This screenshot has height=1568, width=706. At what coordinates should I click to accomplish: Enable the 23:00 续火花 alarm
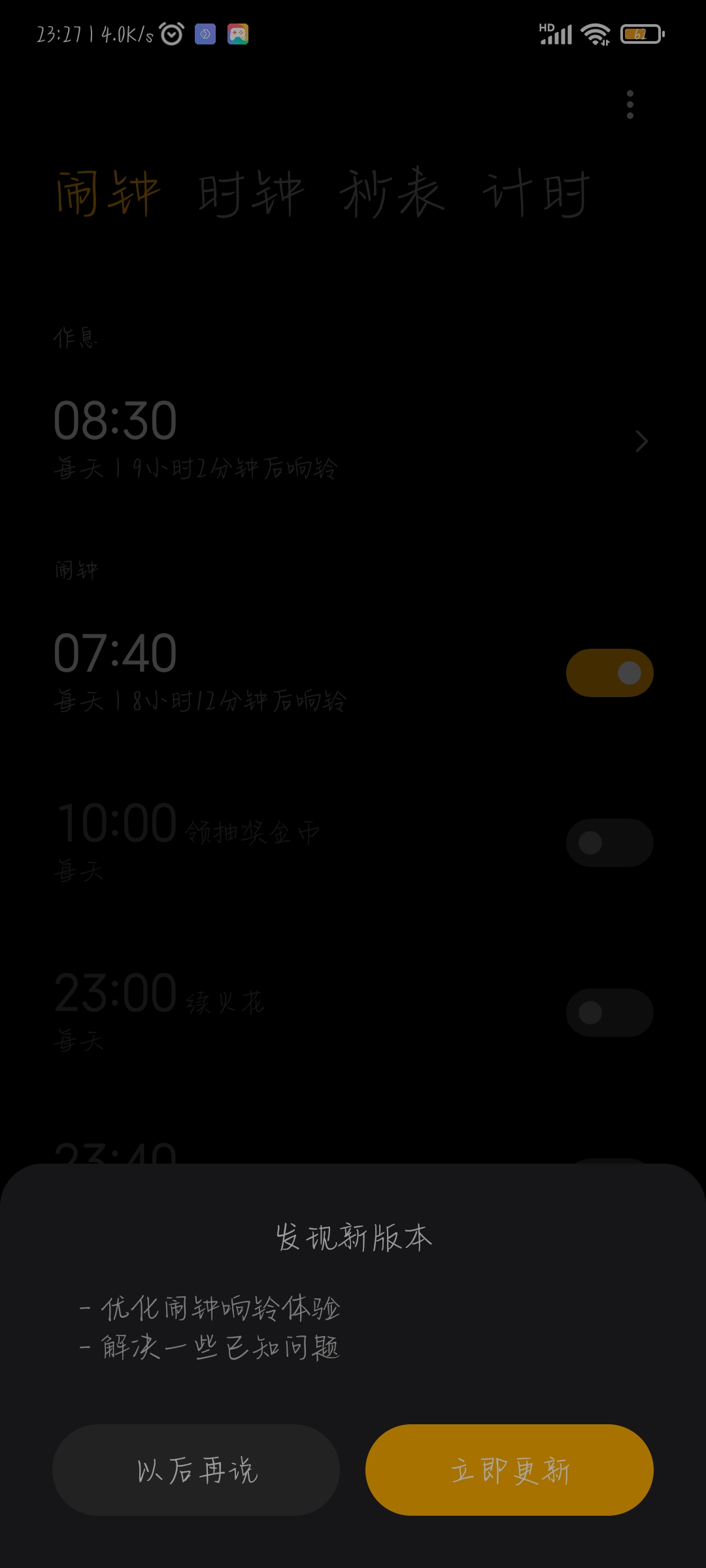coord(609,1013)
